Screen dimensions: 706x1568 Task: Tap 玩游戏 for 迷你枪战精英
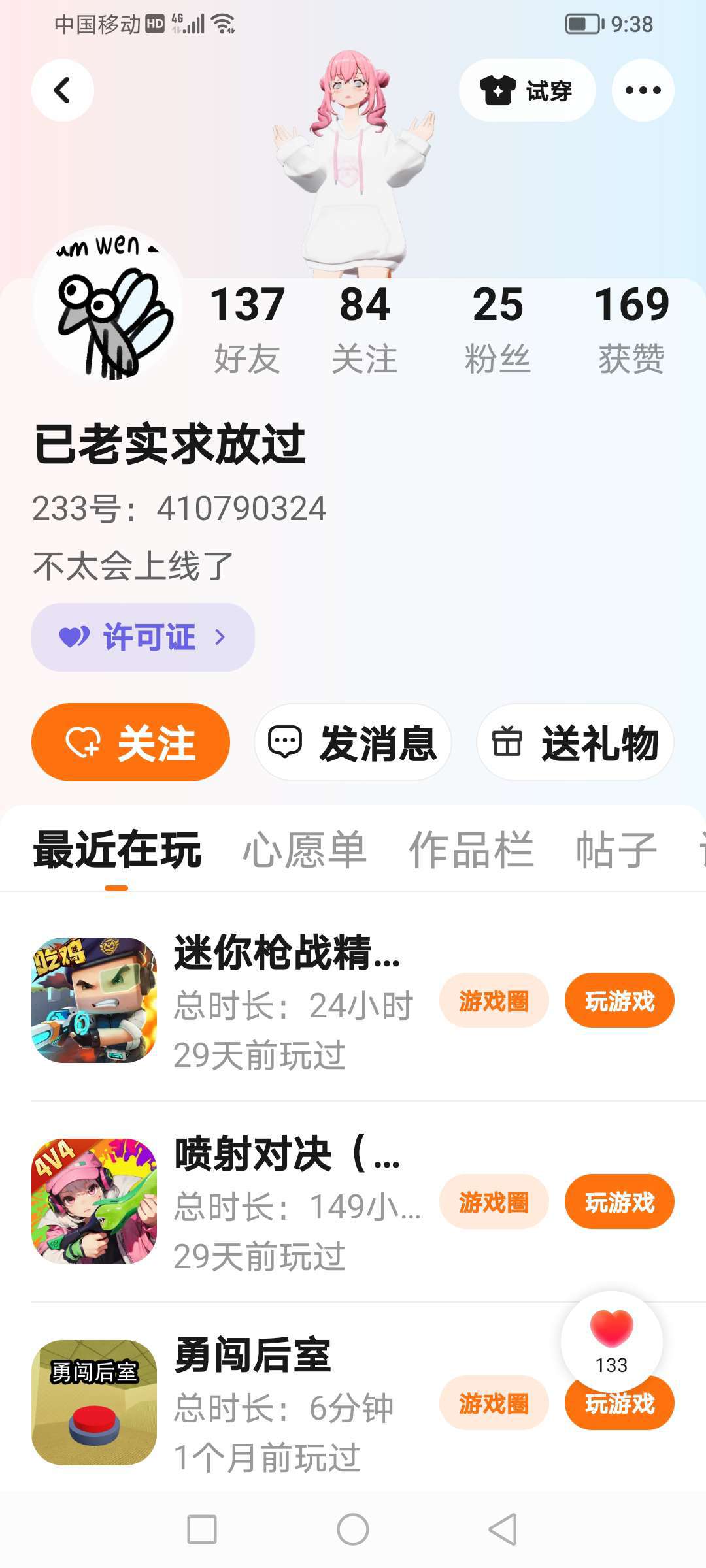[x=619, y=1000]
